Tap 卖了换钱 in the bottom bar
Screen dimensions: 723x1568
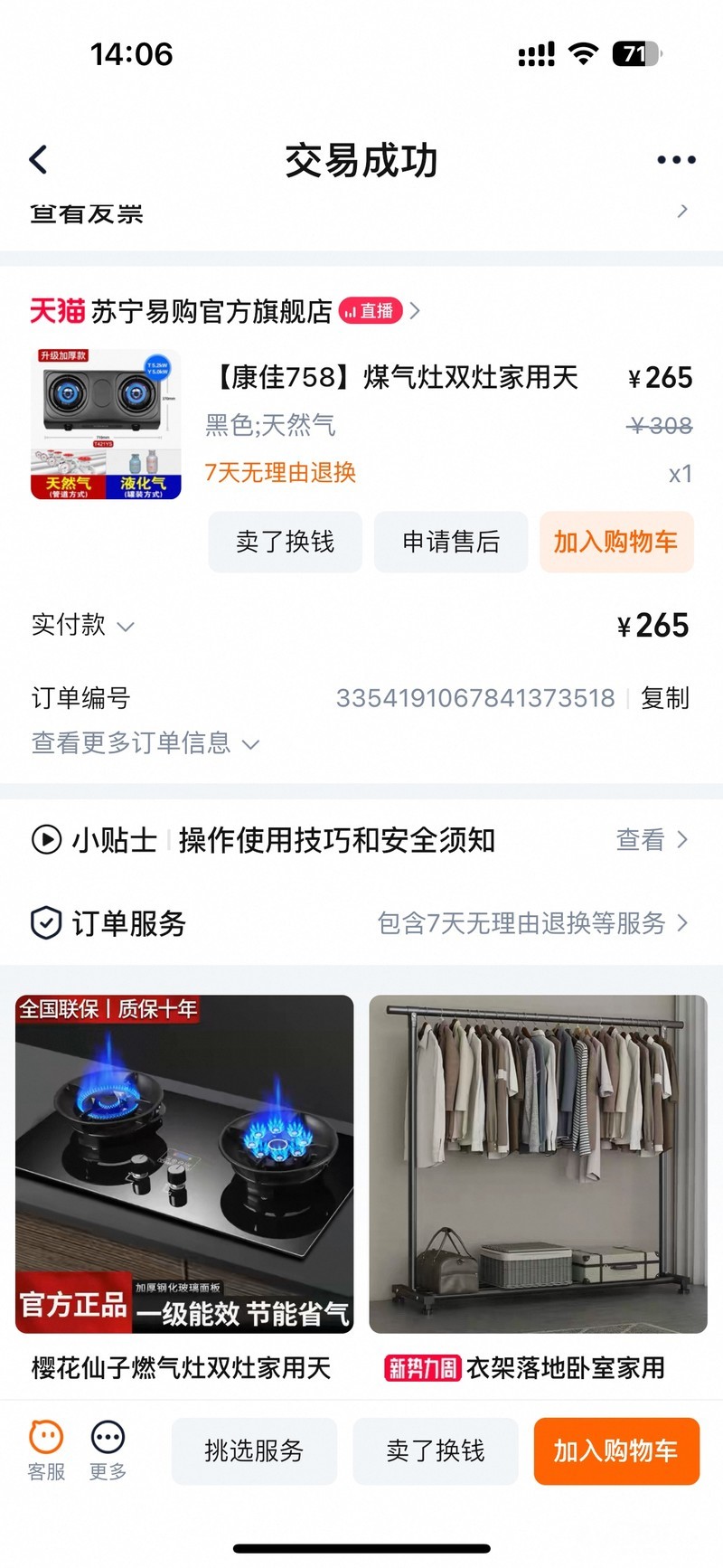coord(435,1450)
